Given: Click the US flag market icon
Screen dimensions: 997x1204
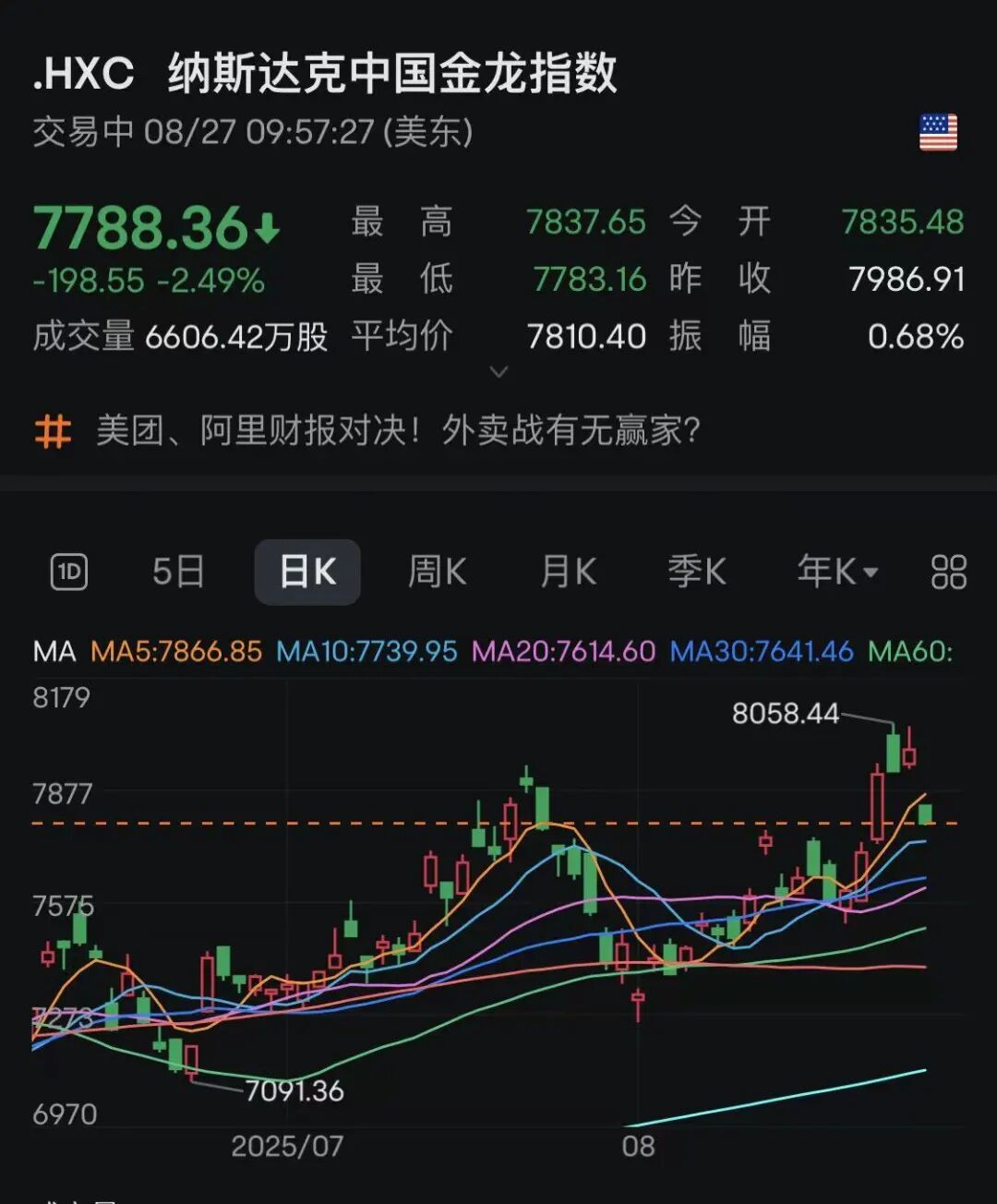Looking at the screenshot, I should [x=939, y=129].
